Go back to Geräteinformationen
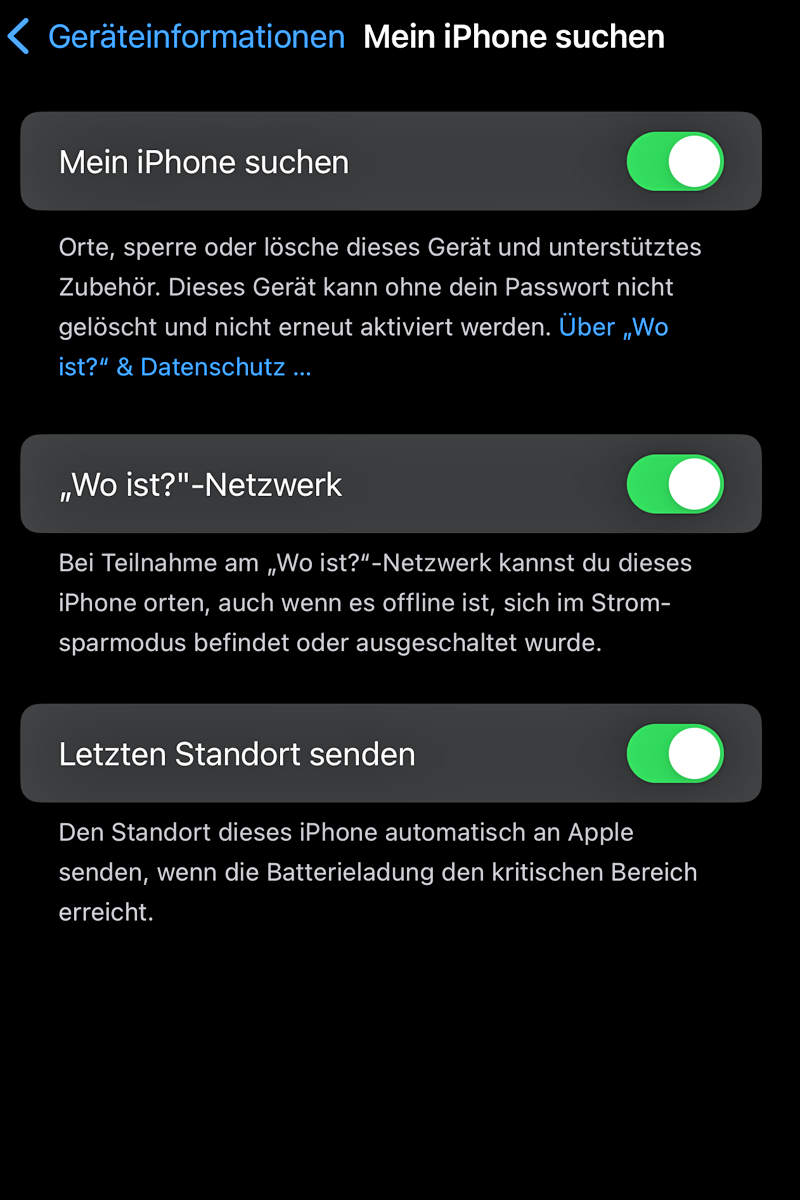This screenshot has width=800, height=1200. coord(178,37)
